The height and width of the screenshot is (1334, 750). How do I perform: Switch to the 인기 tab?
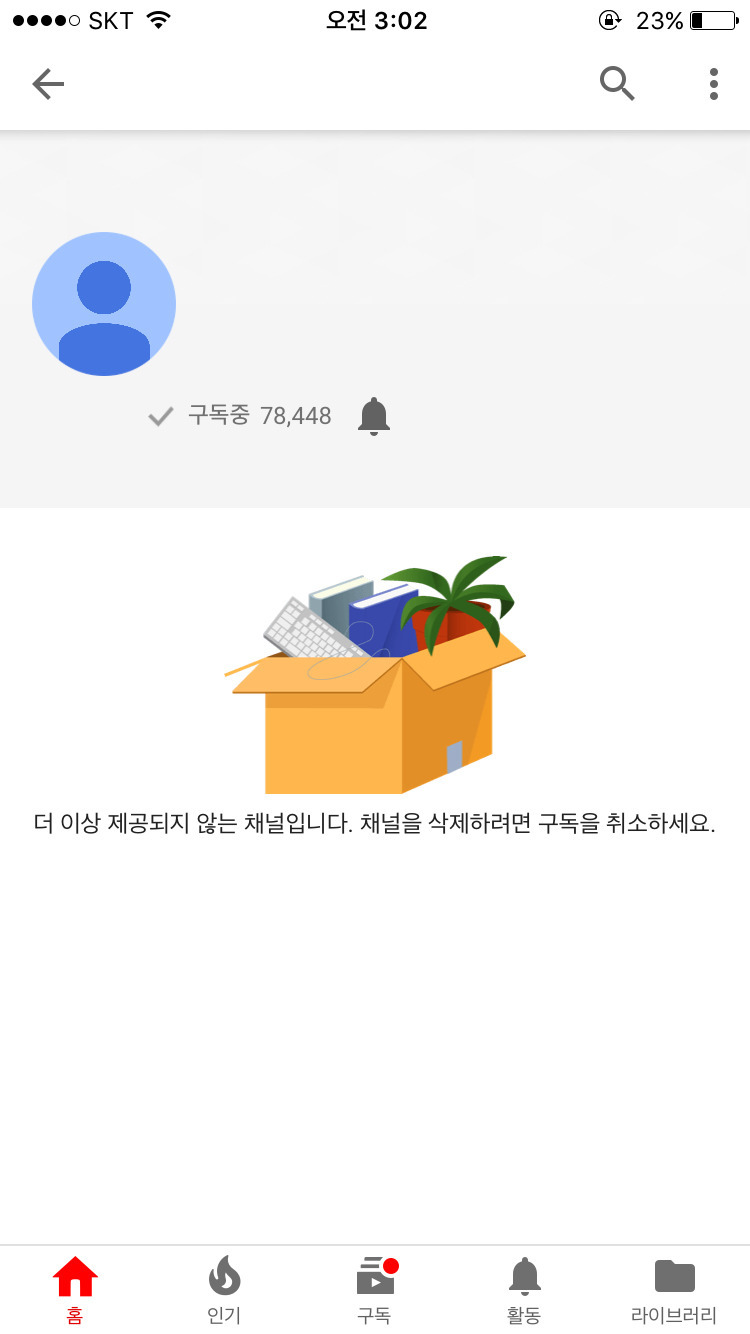coord(224,1289)
